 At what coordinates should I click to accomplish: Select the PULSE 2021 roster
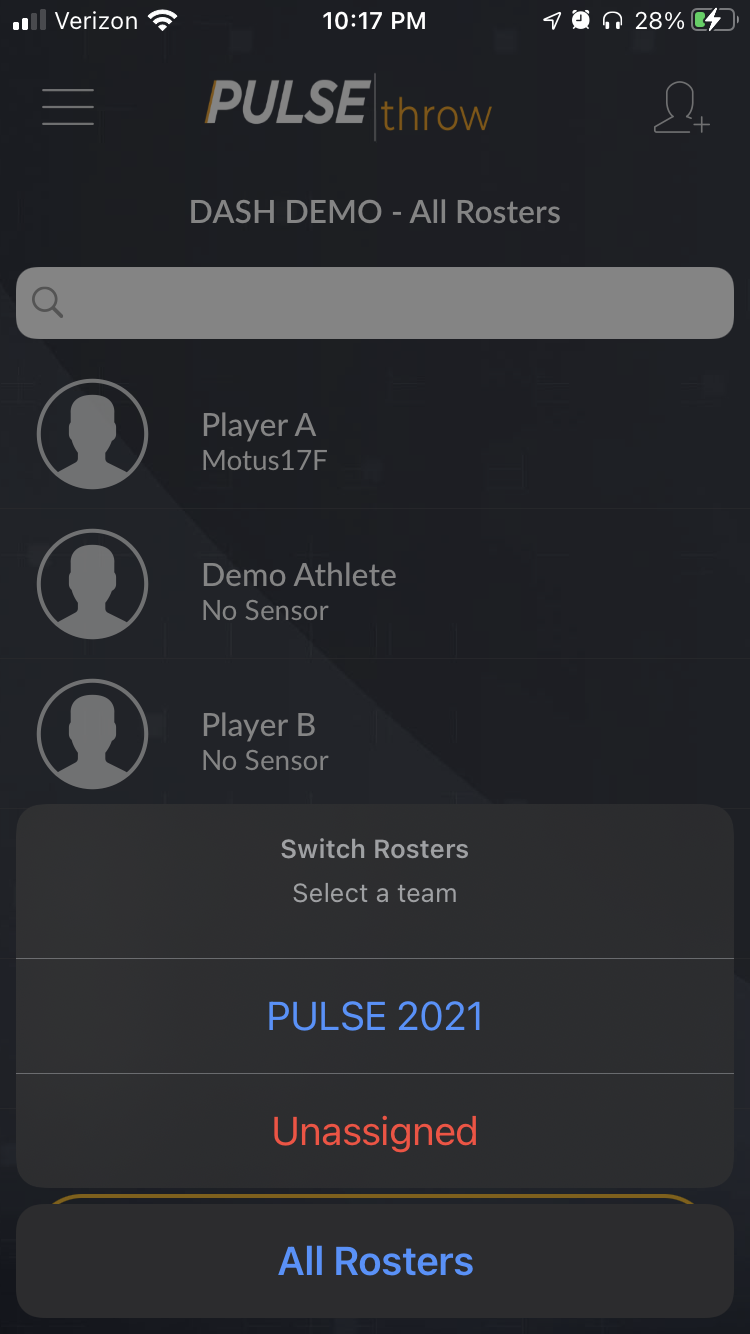point(375,1016)
